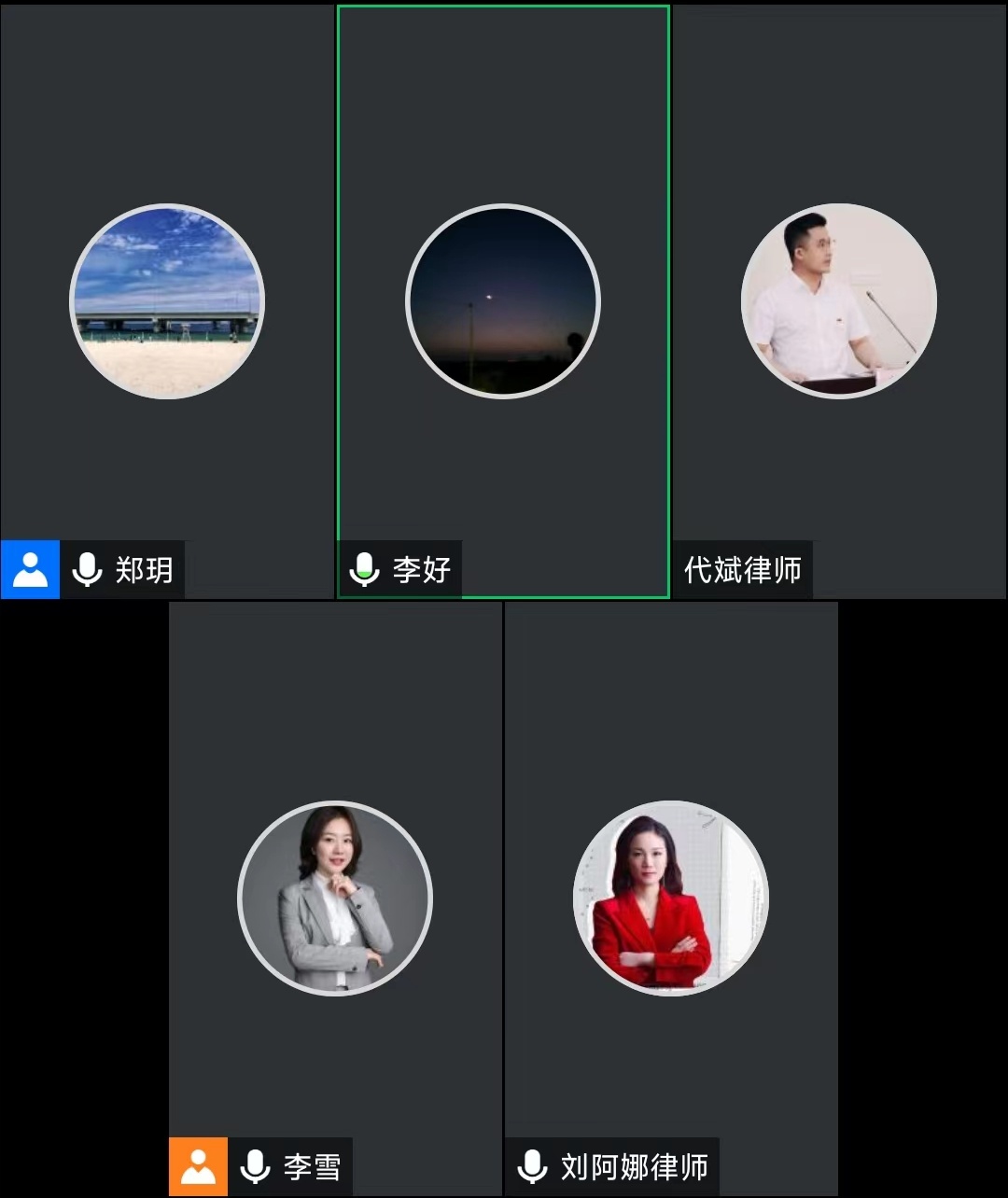Open 刘阿娜律师's participant tile
Image resolution: width=1008 pixels, height=1198 pixels.
(x=671, y=898)
